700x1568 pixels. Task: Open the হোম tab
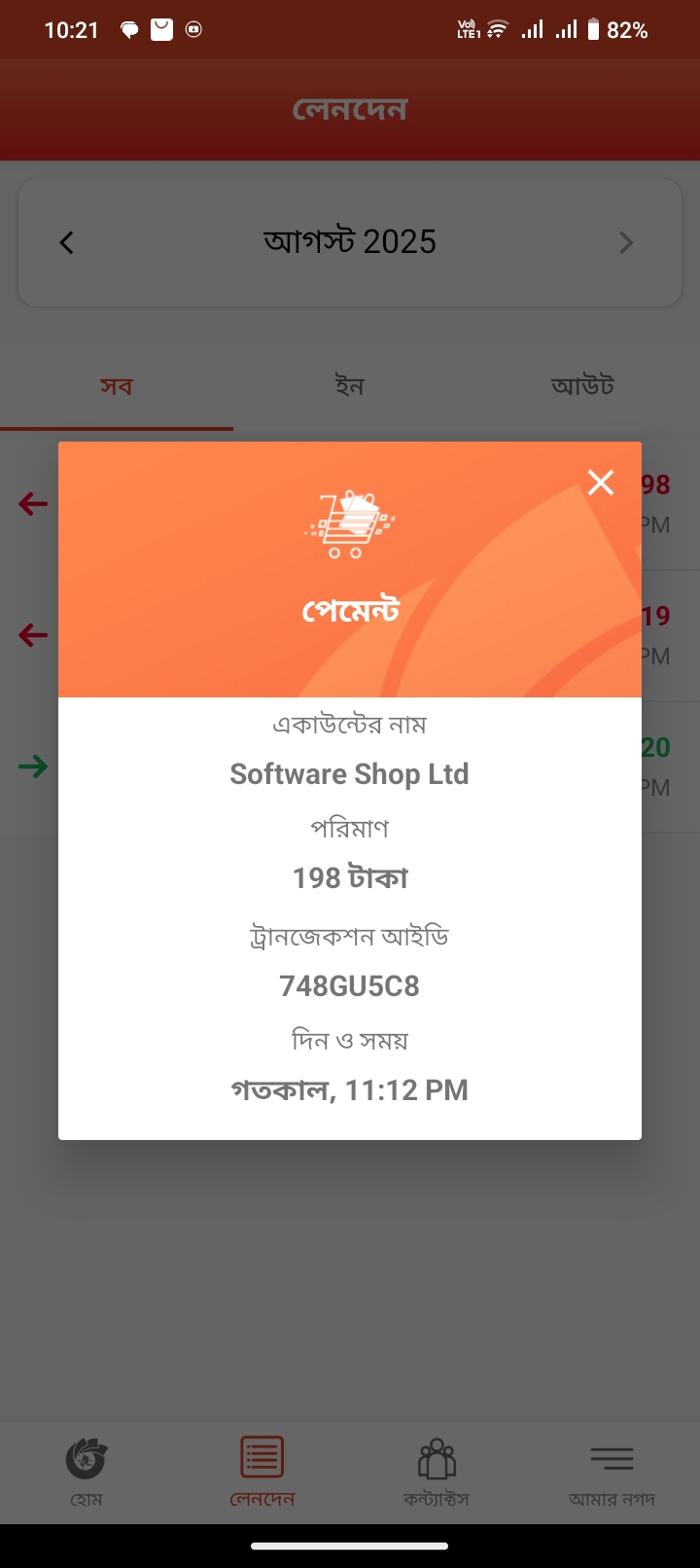[x=87, y=1471]
